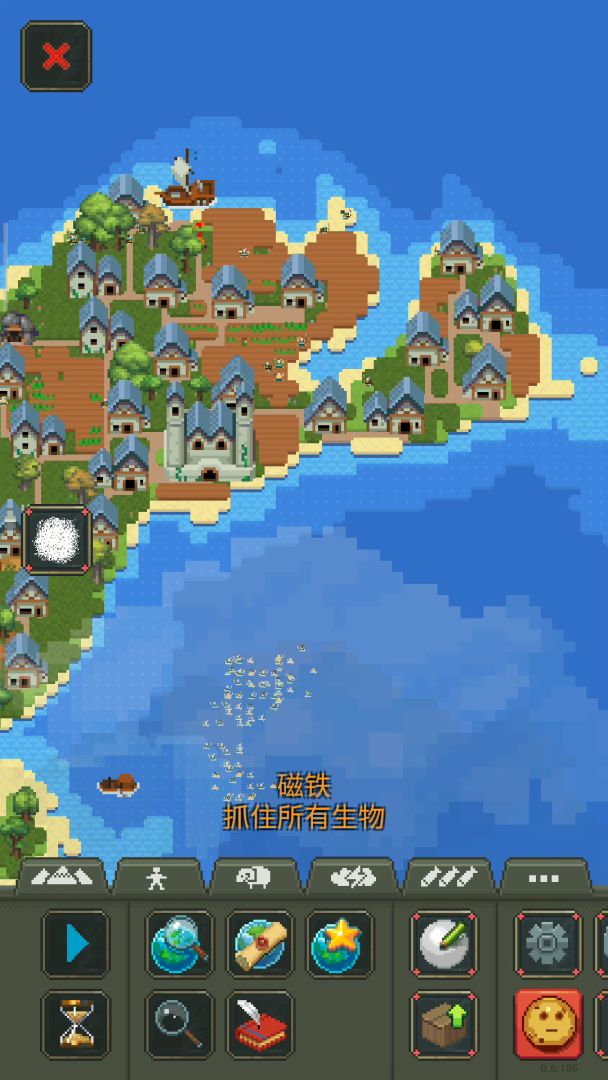The height and width of the screenshot is (1080, 608).
Task: Open the globe with star favorites
Action: click(x=340, y=943)
